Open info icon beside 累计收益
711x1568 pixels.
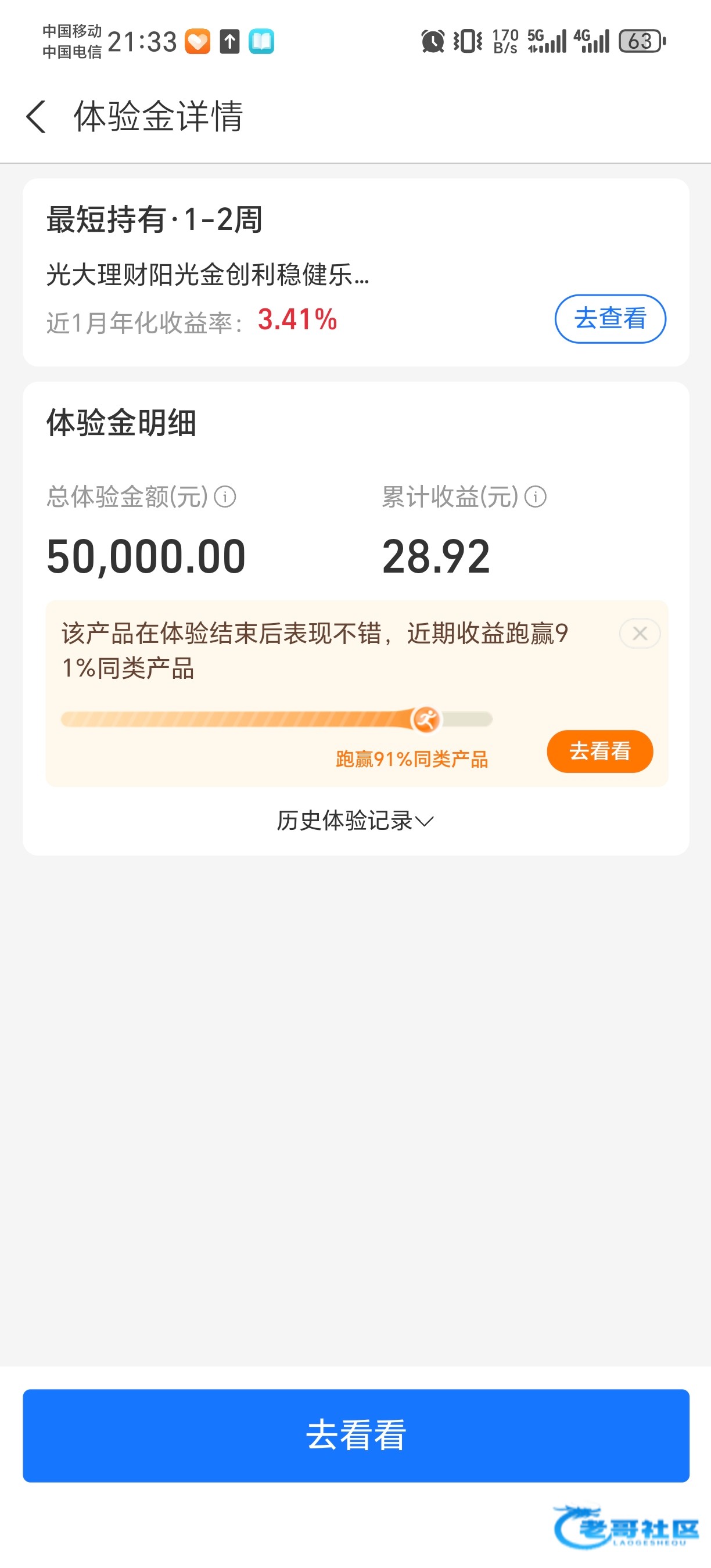tap(536, 497)
